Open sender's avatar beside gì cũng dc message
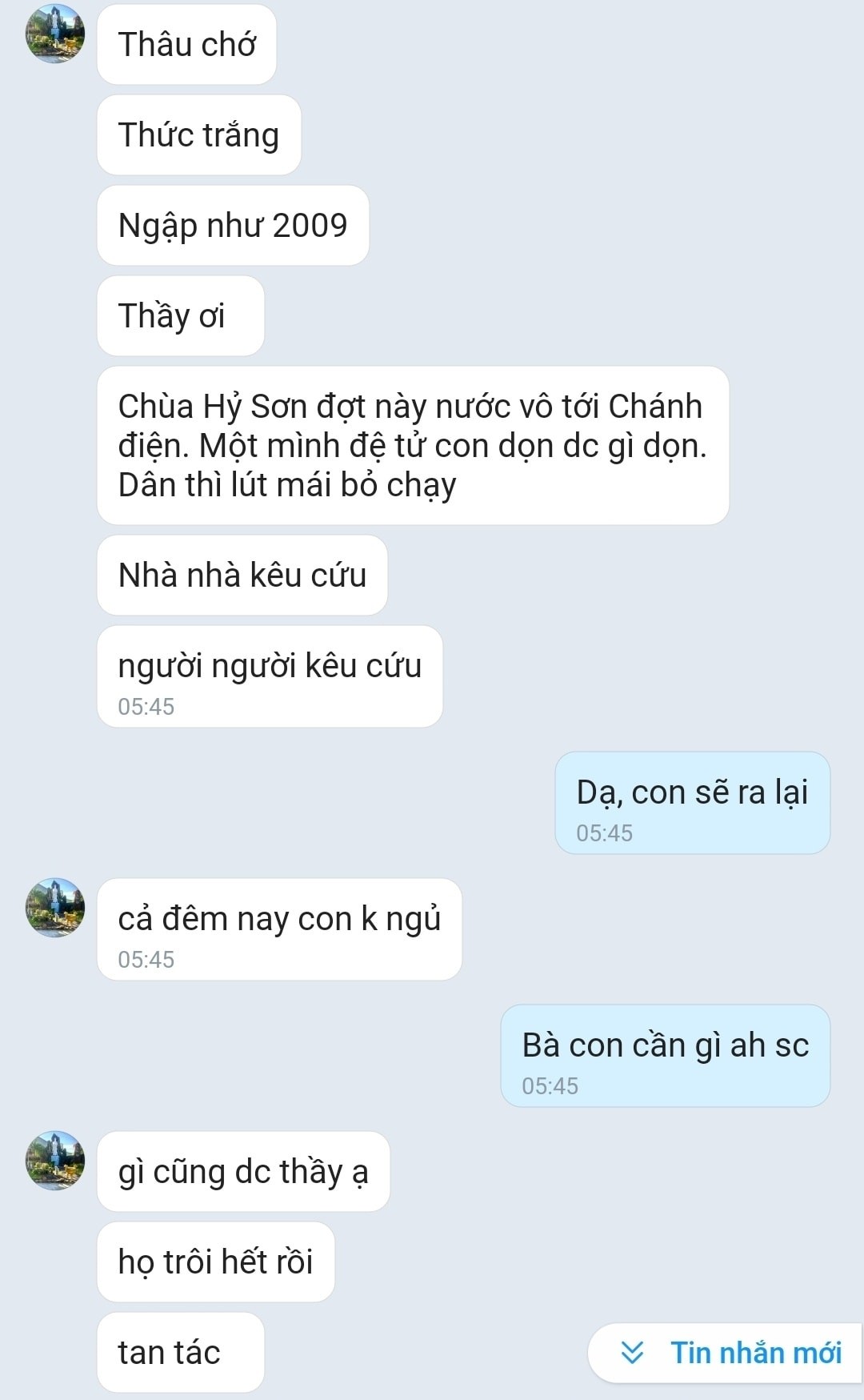The width and height of the screenshot is (864, 1400). coord(55,1161)
